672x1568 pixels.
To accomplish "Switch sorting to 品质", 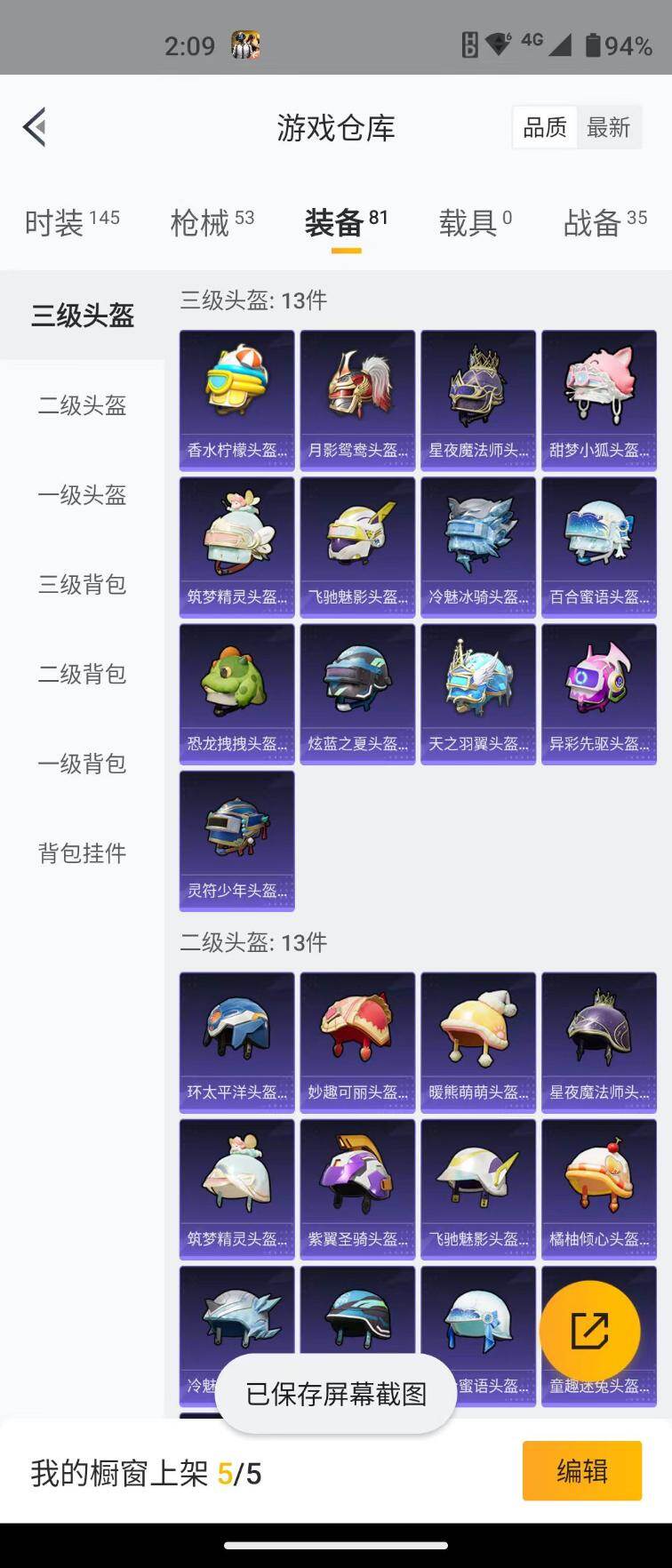I will click(543, 126).
